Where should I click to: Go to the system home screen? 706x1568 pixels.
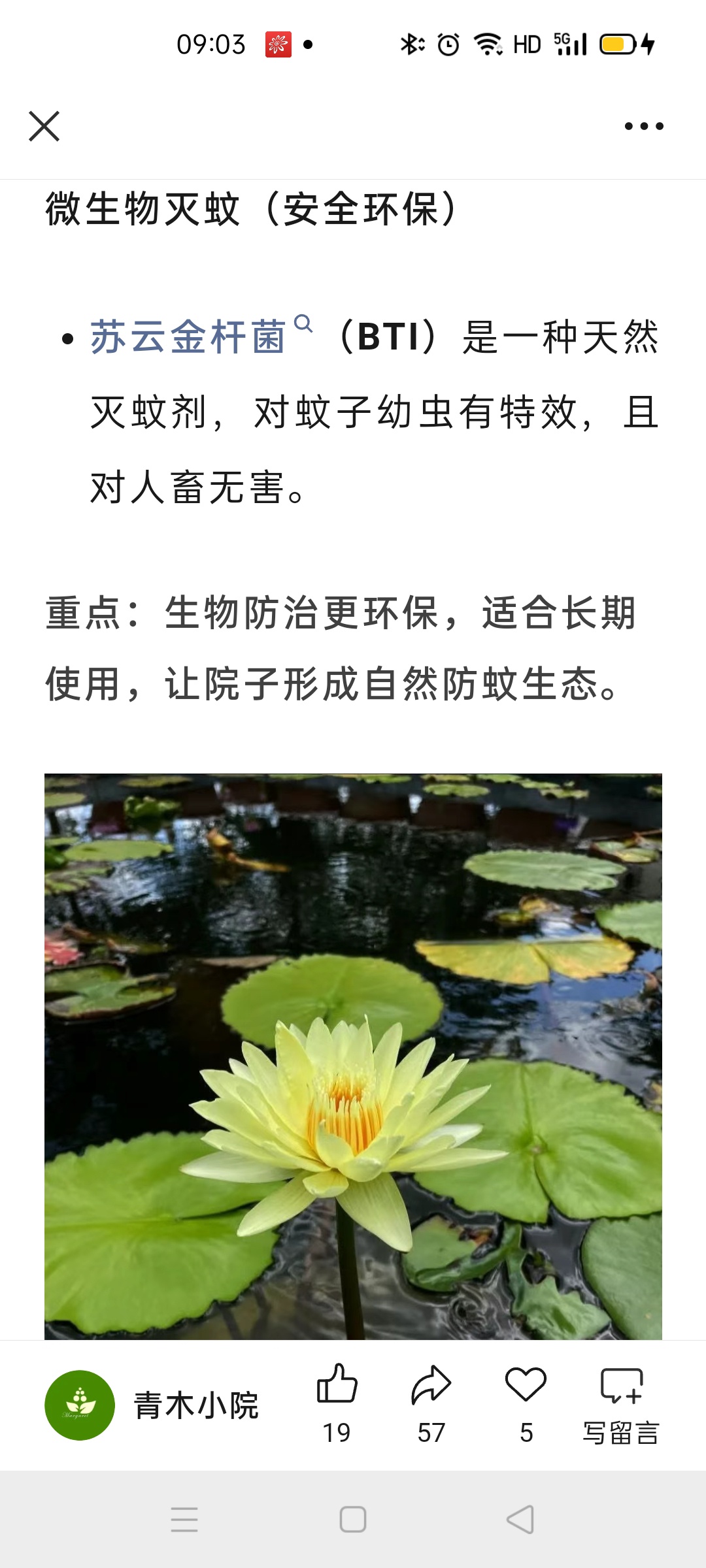click(353, 1519)
